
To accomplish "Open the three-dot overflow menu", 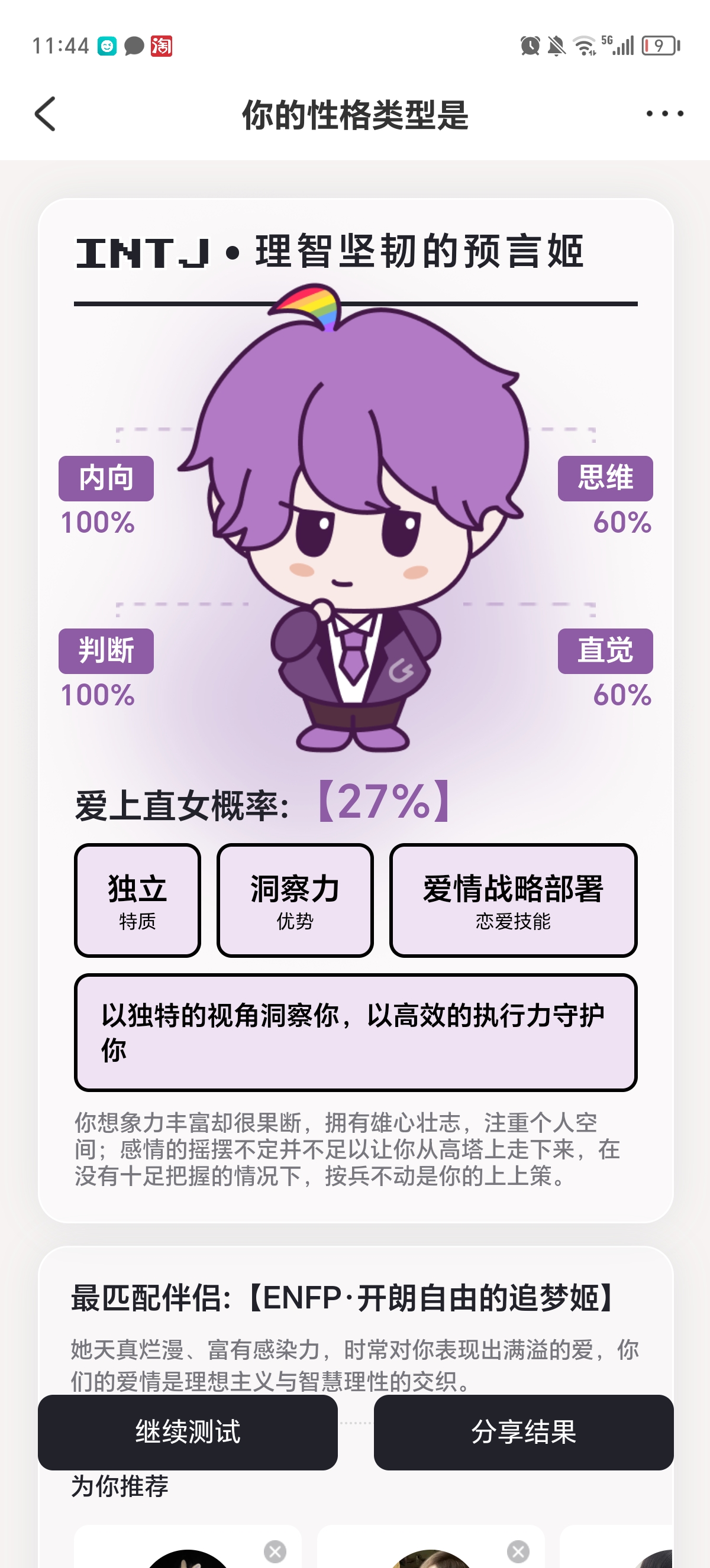I will coord(664,114).
